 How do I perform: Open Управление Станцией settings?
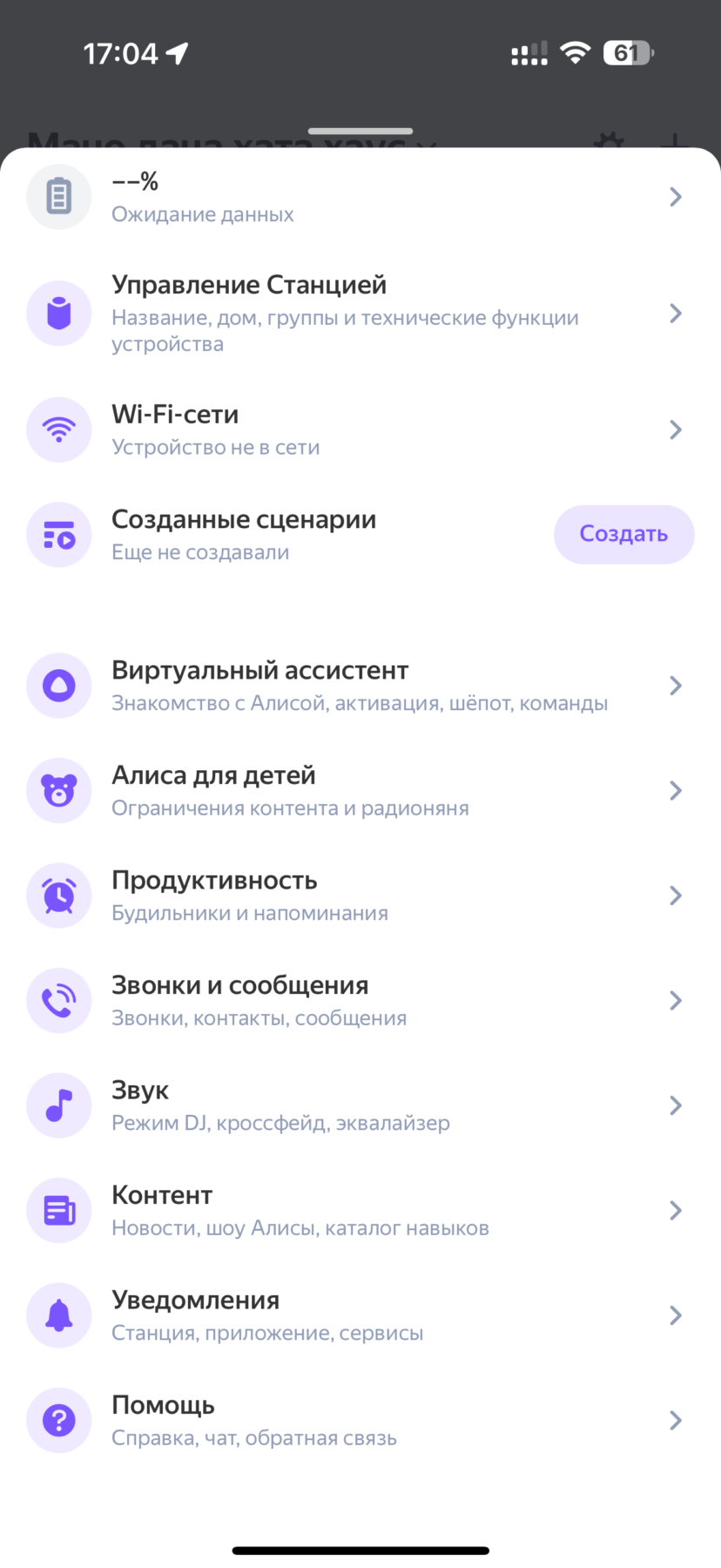click(x=348, y=314)
